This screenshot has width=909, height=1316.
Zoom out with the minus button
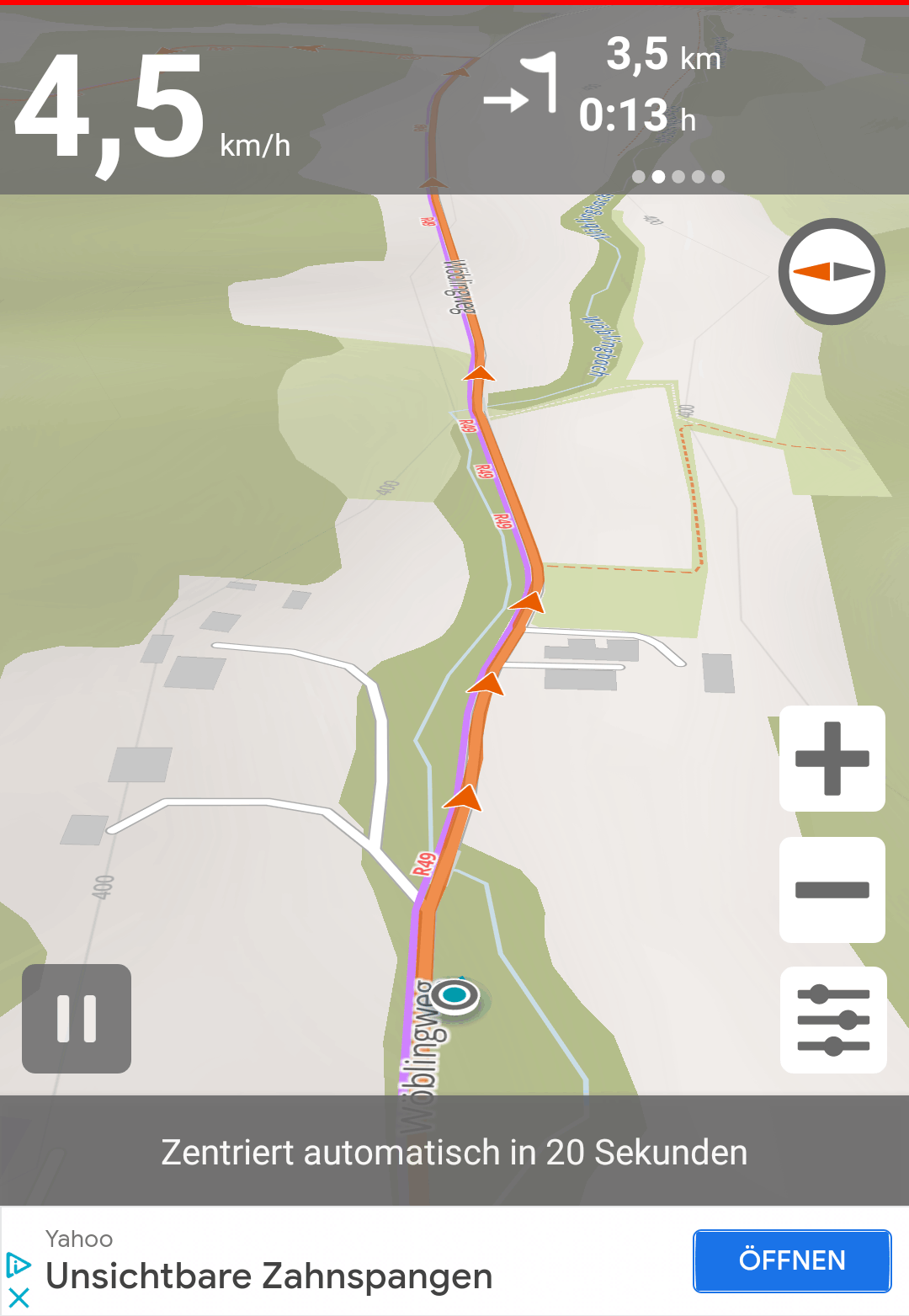[x=832, y=890]
